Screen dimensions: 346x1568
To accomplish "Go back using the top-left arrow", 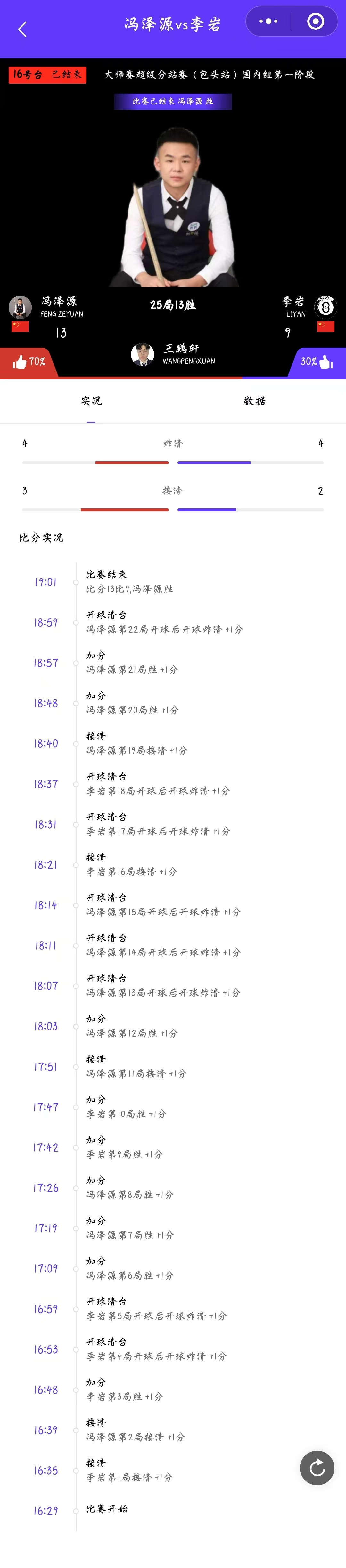I will pos(22,29).
